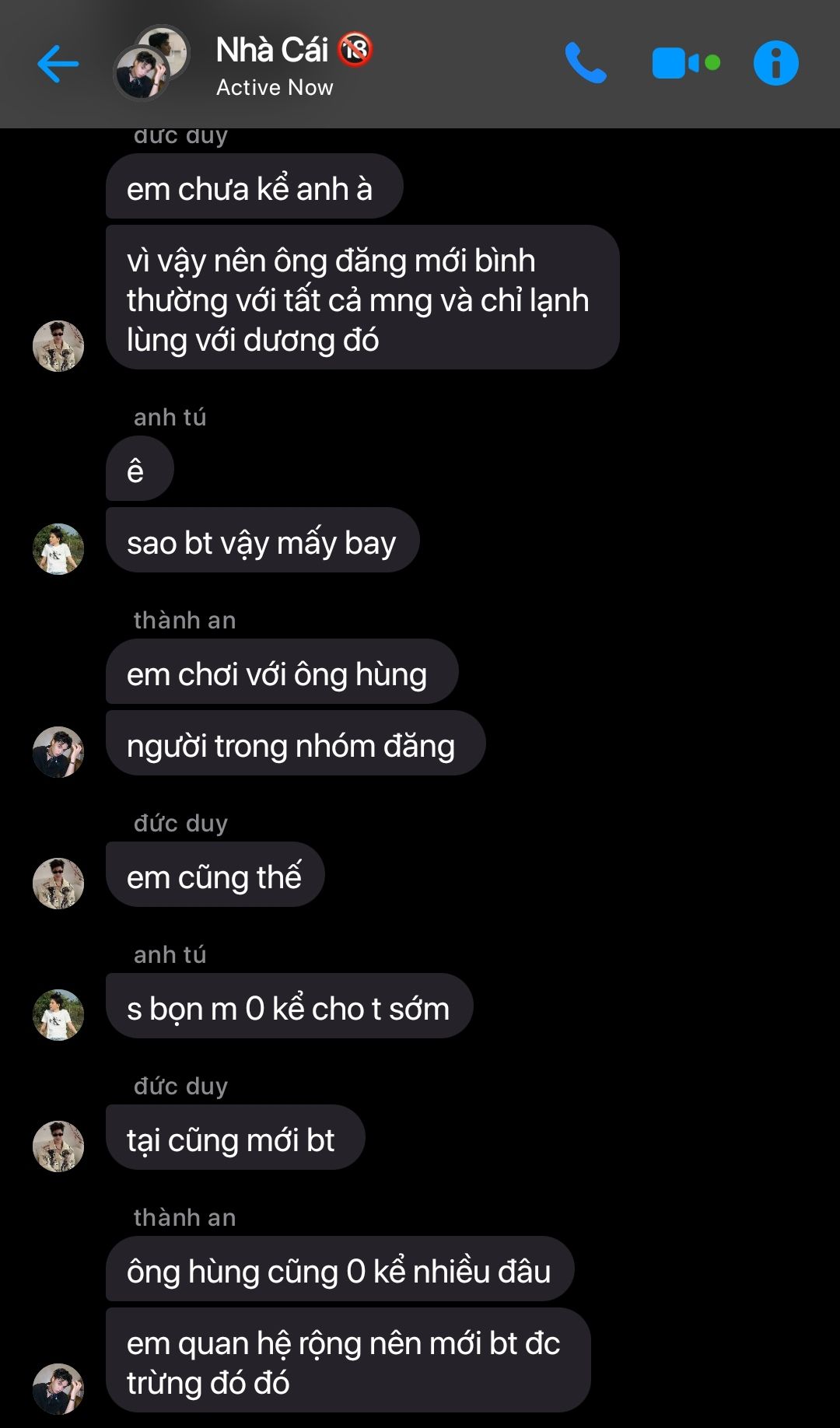Open anh tú's avatar beside 'sao bt vậy mấy bay'
The width and height of the screenshot is (840, 1428).
(x=58, y=549)
